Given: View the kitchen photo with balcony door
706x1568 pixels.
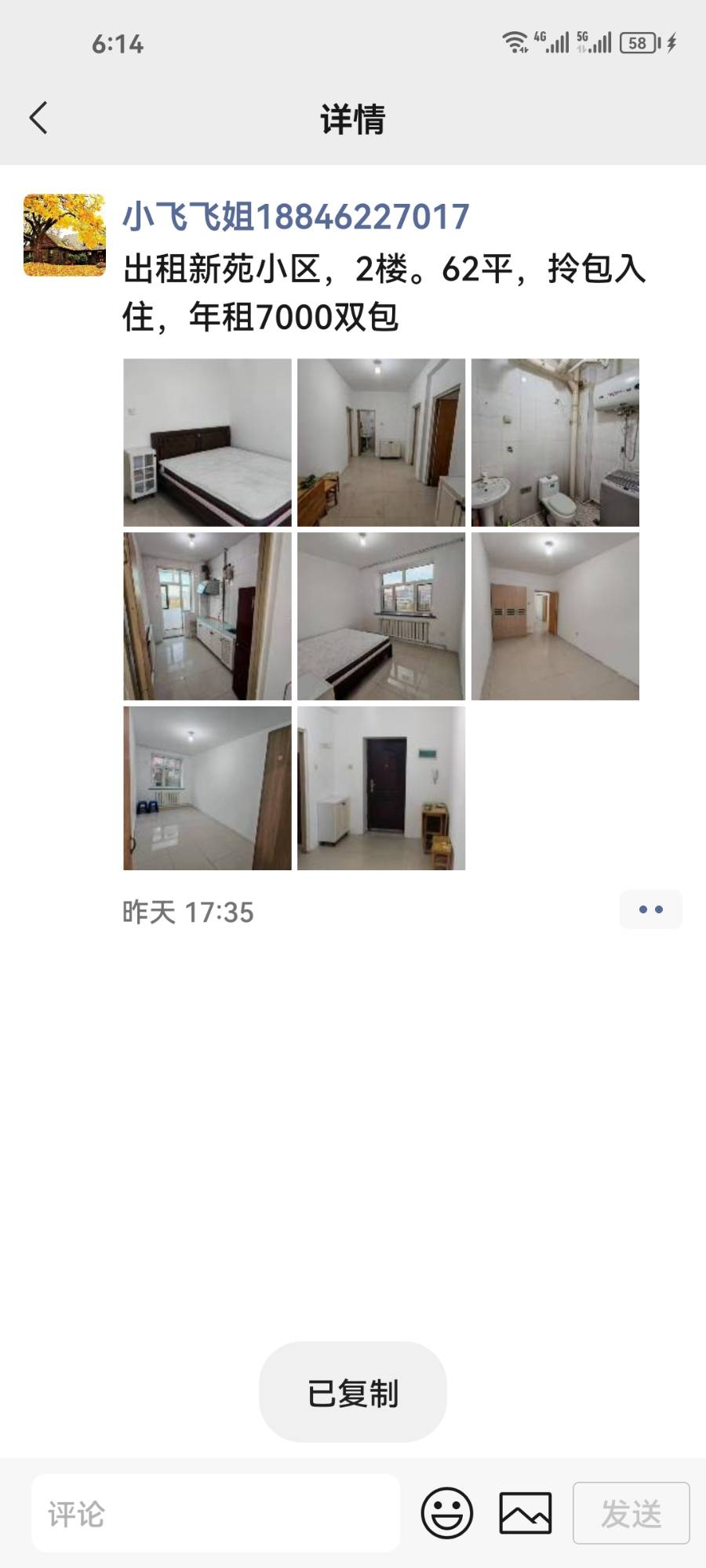Looking at the screenshot, I should pyautogui.click(x=207, y=616).
